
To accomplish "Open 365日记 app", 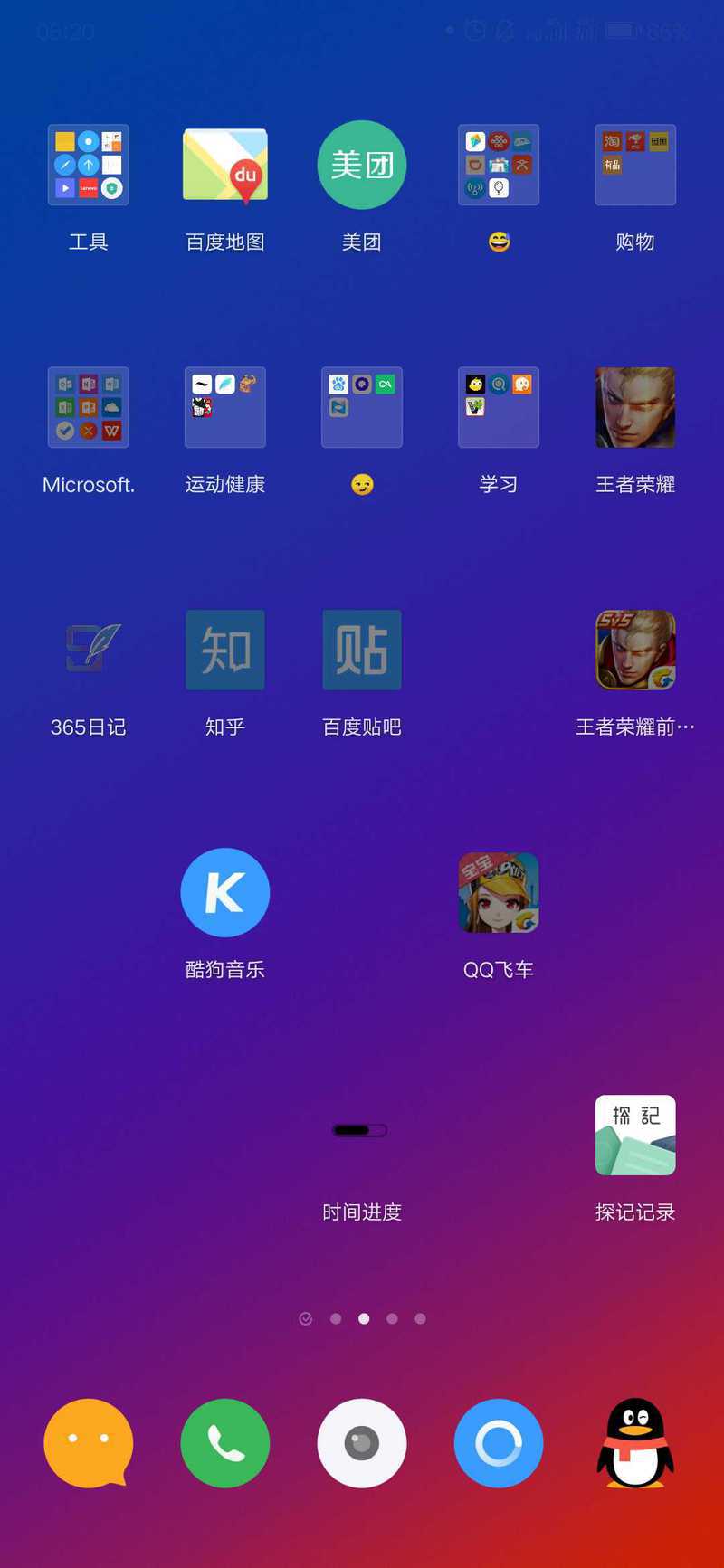I will 88,650.
